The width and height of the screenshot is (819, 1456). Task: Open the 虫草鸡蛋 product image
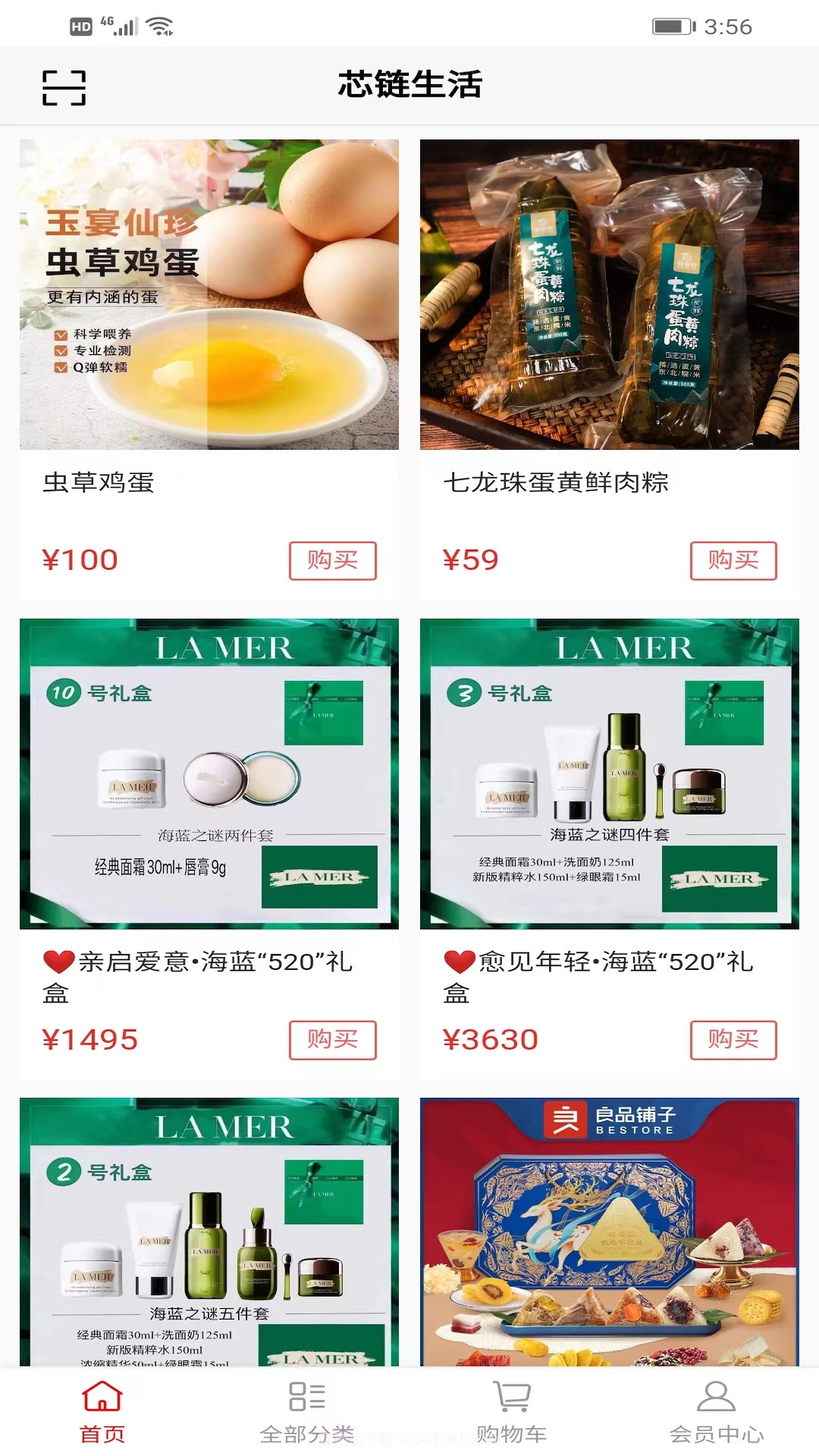(x=209, y=294)
